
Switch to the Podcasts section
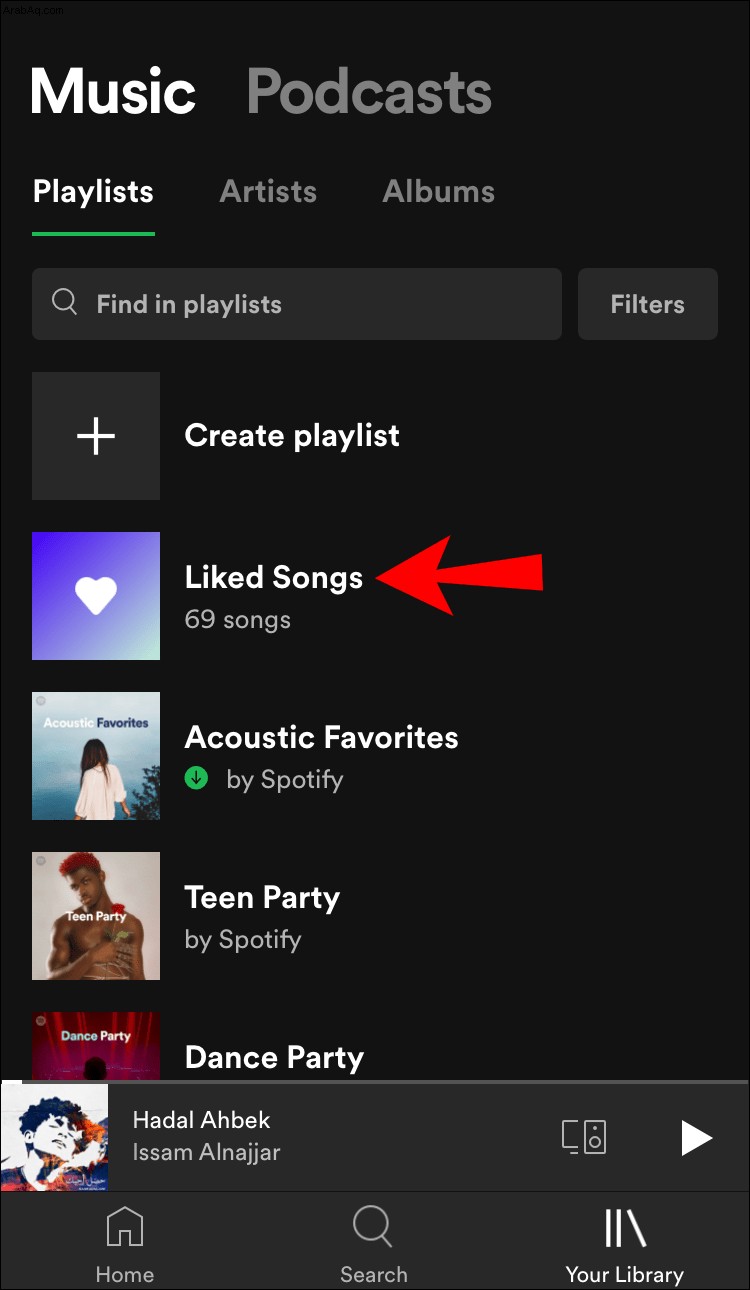(x=369, y=93)
